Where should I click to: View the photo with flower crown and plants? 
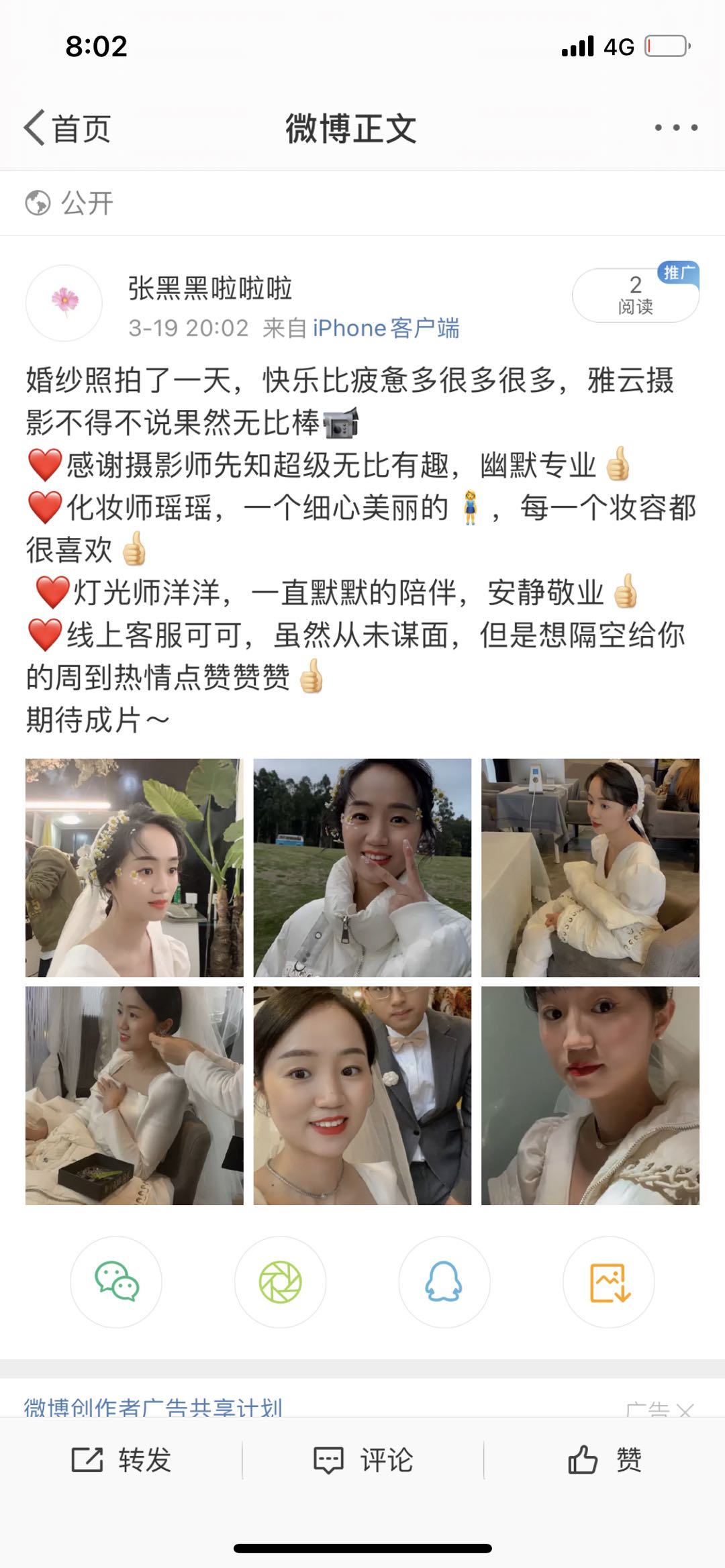pos(134,868)
